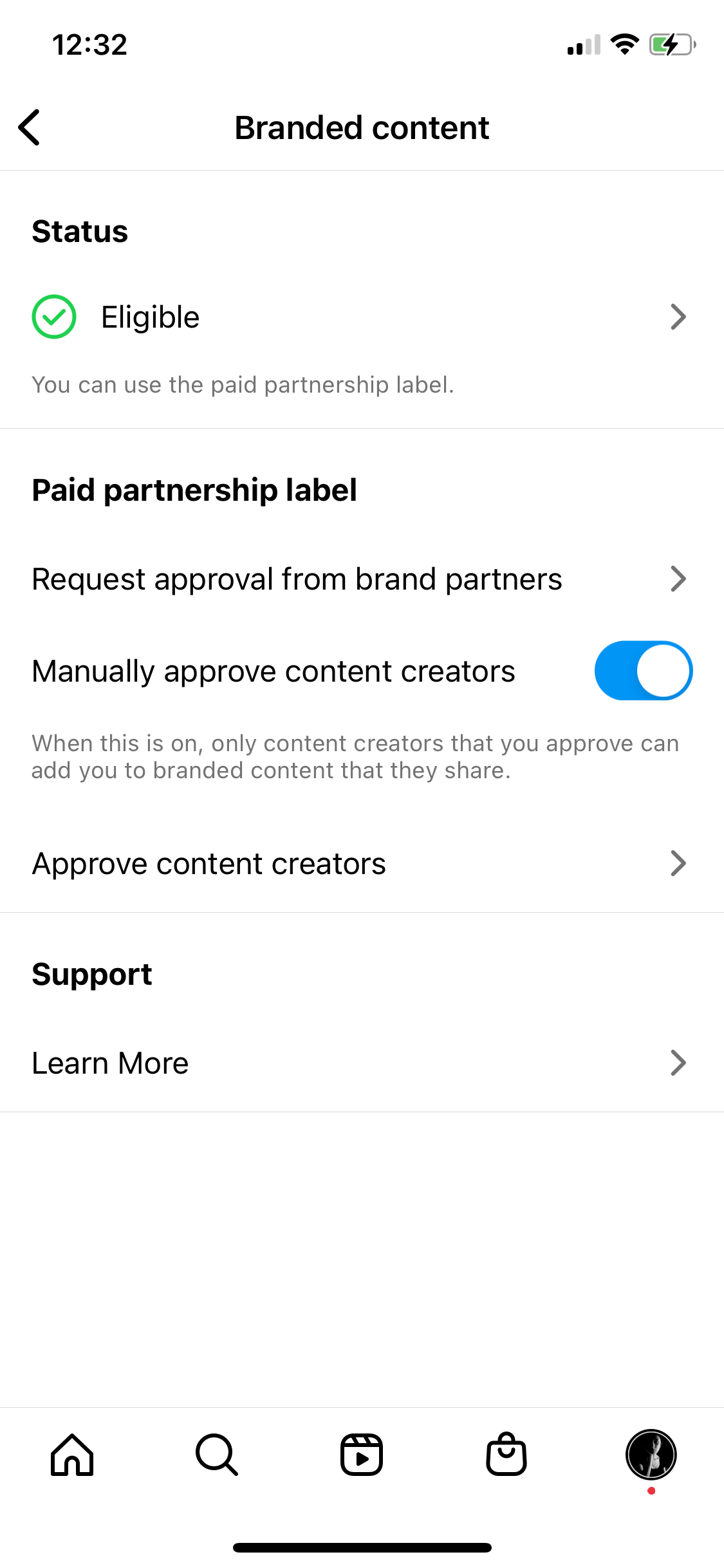
Task: Switch to the Search tab
Action: 217,1455
